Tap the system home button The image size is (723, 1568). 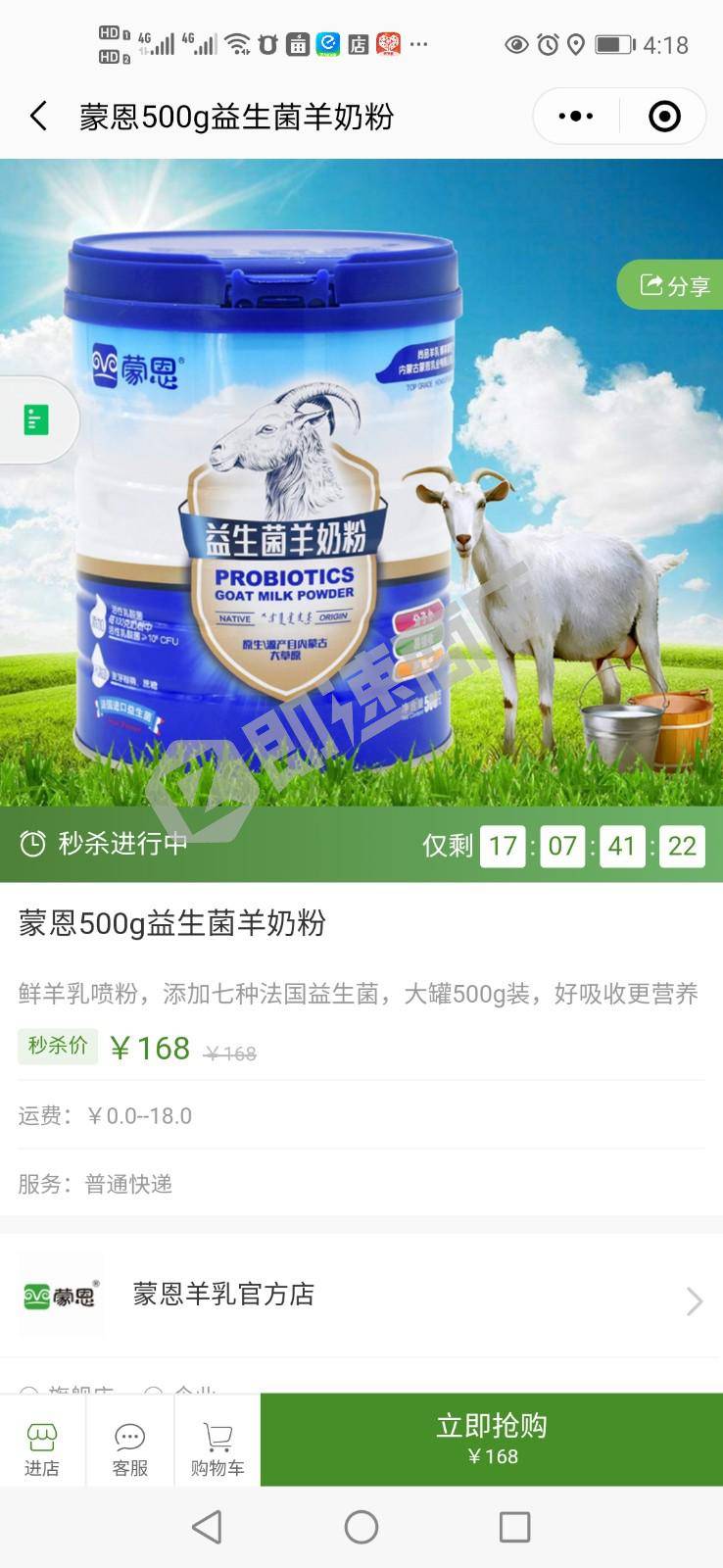(x=361, y=1527)
